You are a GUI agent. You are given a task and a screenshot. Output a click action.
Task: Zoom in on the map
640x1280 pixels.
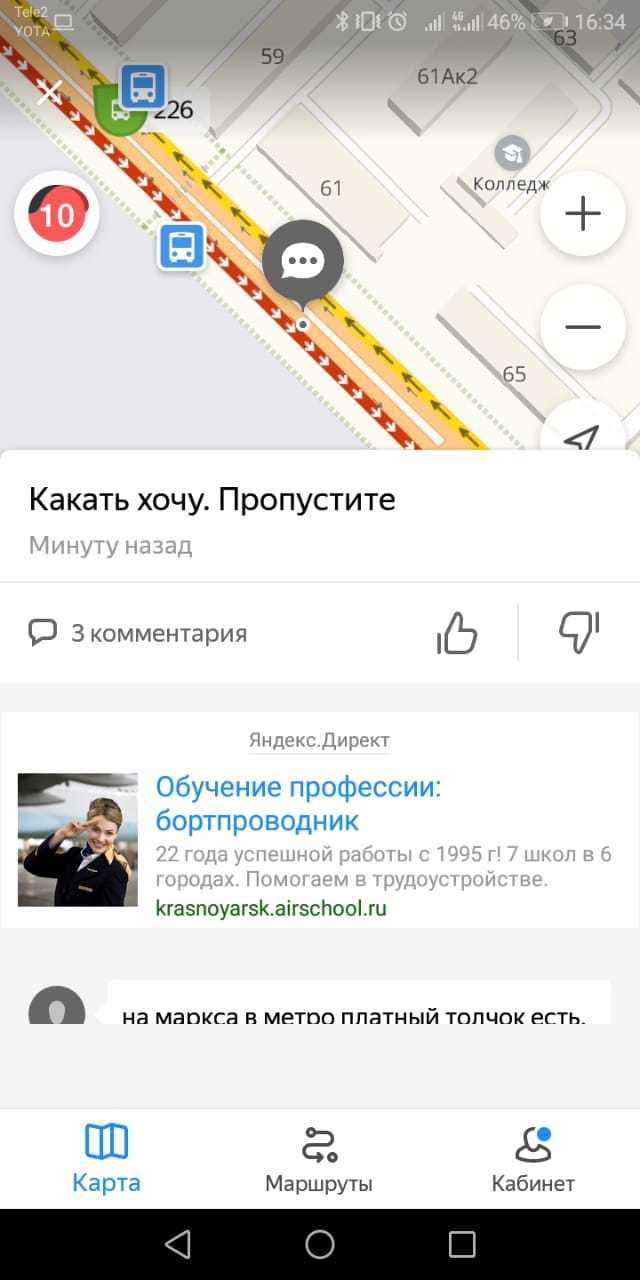click(582, 215)
